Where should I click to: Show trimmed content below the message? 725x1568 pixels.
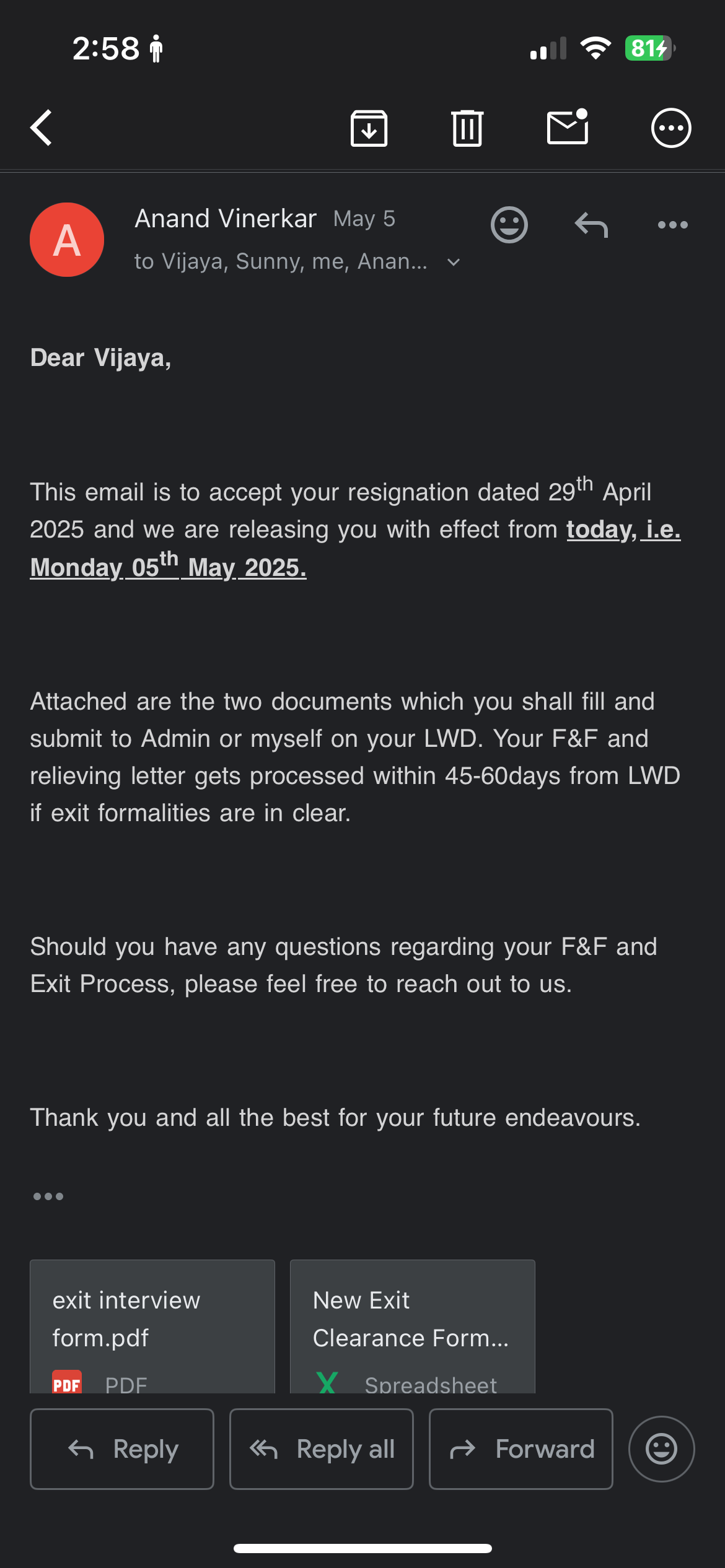pos(48,1196)
